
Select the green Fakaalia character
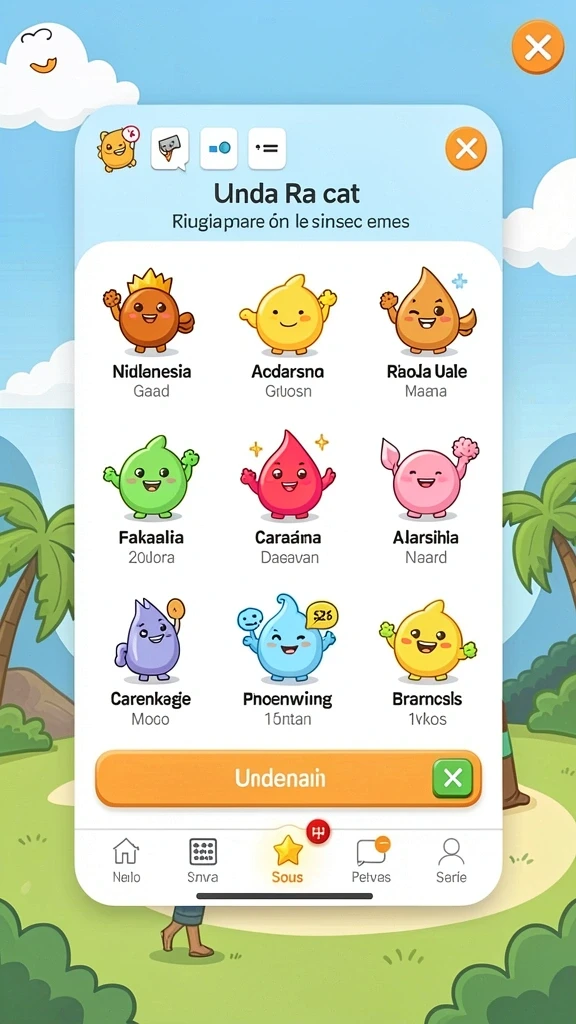point(152,500)
